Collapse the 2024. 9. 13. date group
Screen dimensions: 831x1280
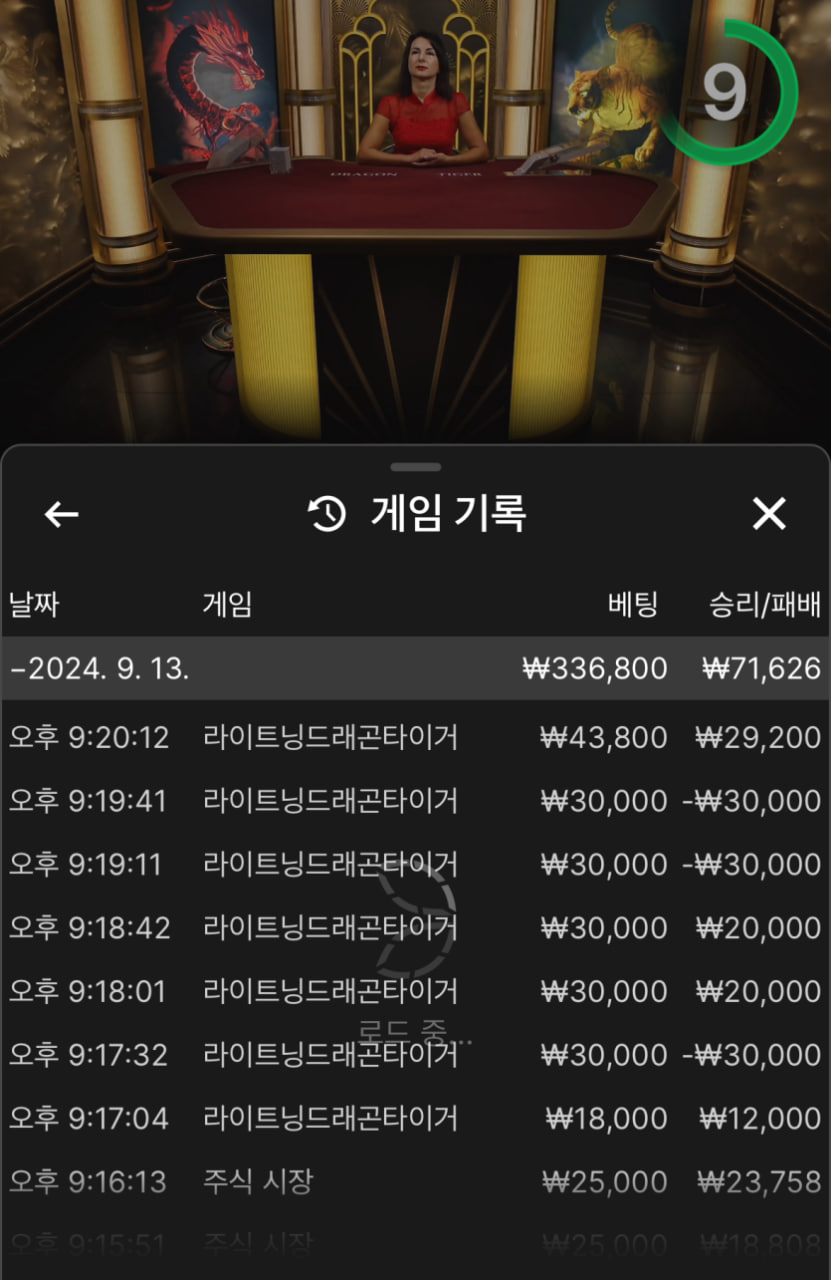pyautogui.click(x=100, y=668)
